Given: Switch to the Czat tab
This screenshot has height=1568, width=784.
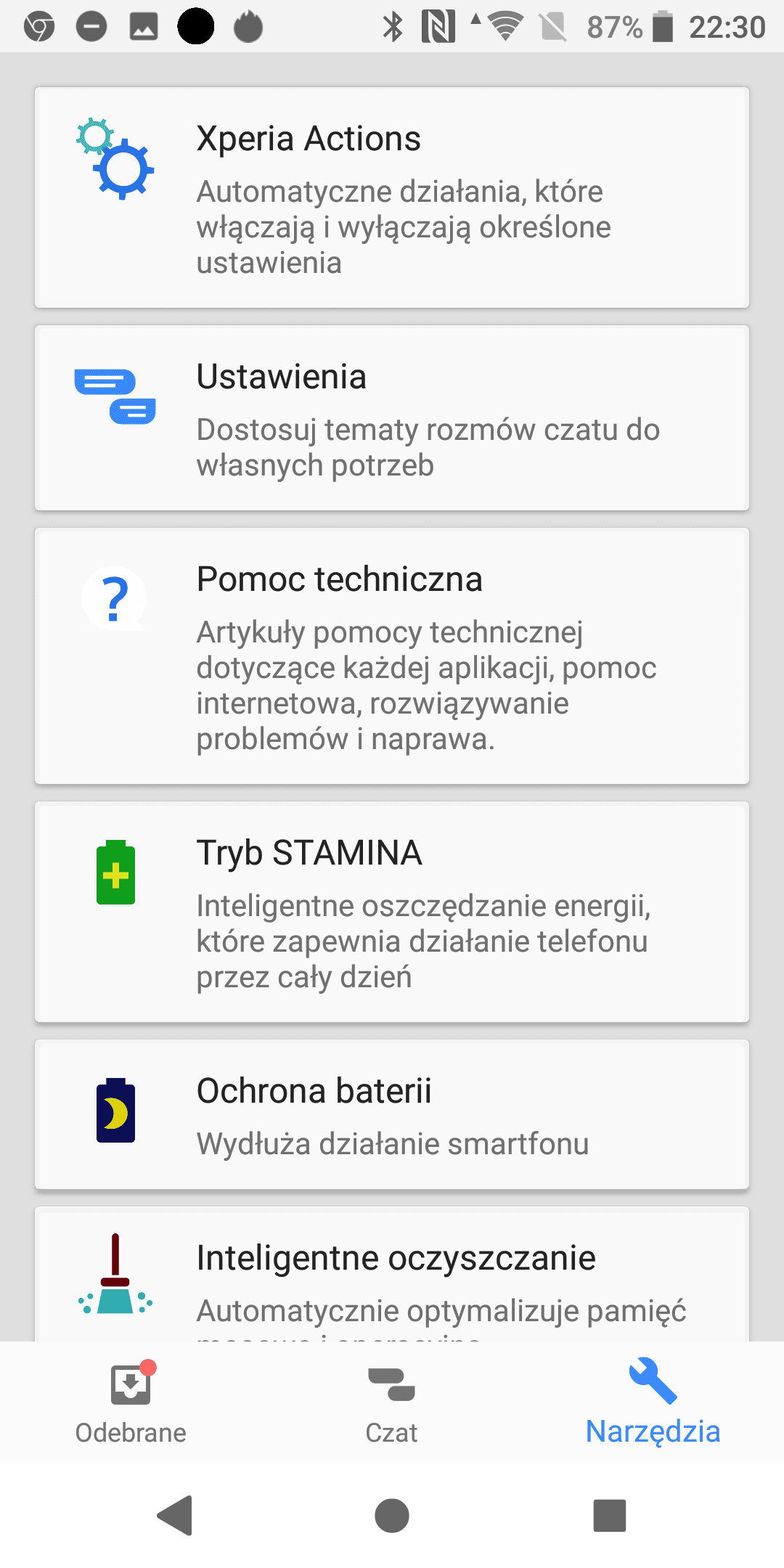Looking at the screenshot, I should click(392, 1402).
